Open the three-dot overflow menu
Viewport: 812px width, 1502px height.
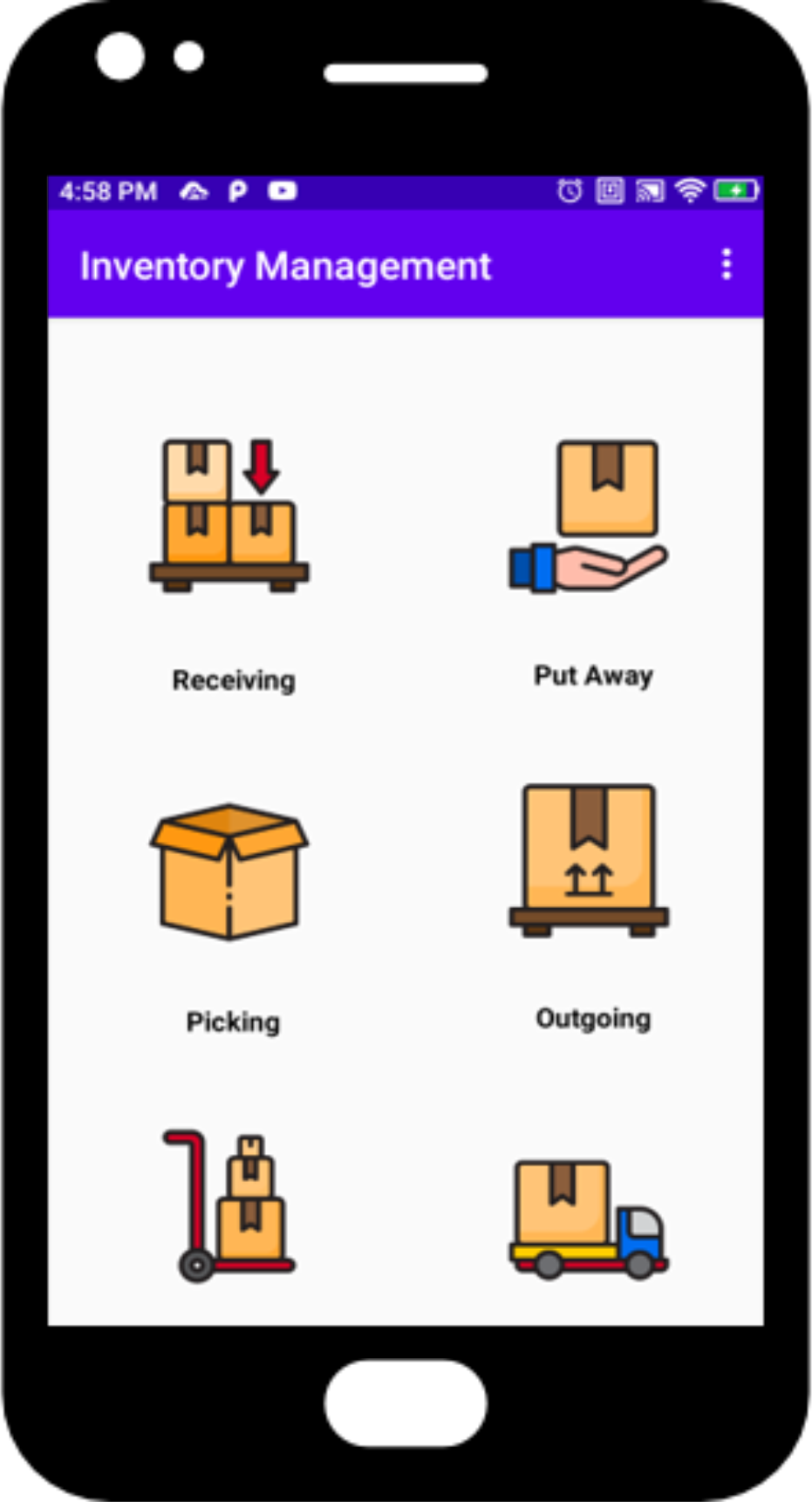click(x=726, y=264)
